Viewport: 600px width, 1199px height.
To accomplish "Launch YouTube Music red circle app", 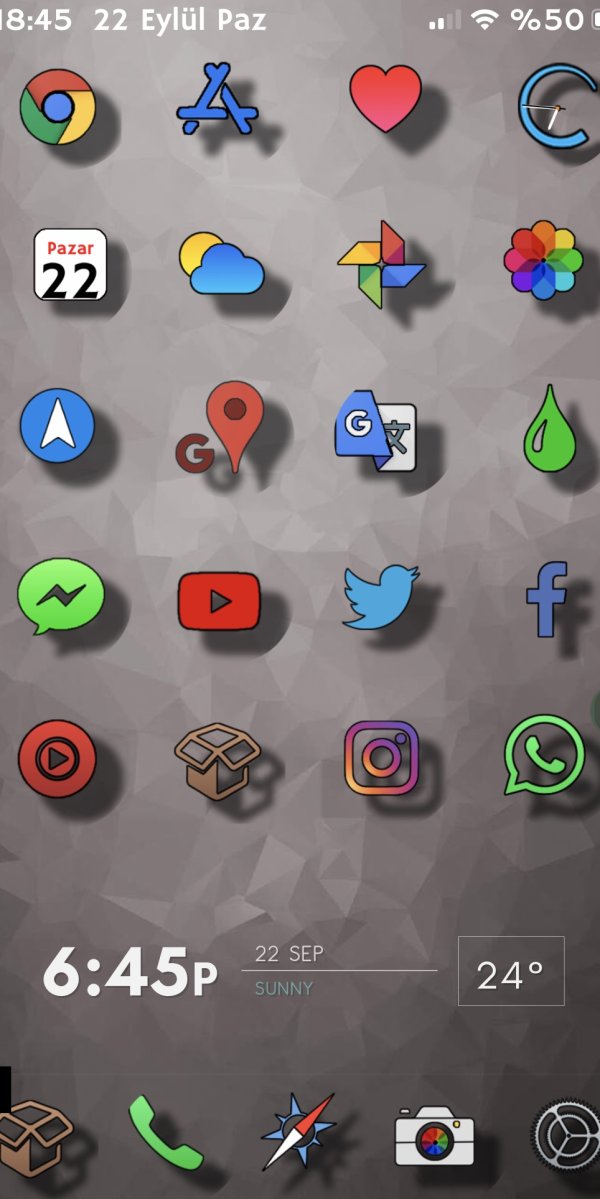I will pyautogui.click(x=57, y=760).
